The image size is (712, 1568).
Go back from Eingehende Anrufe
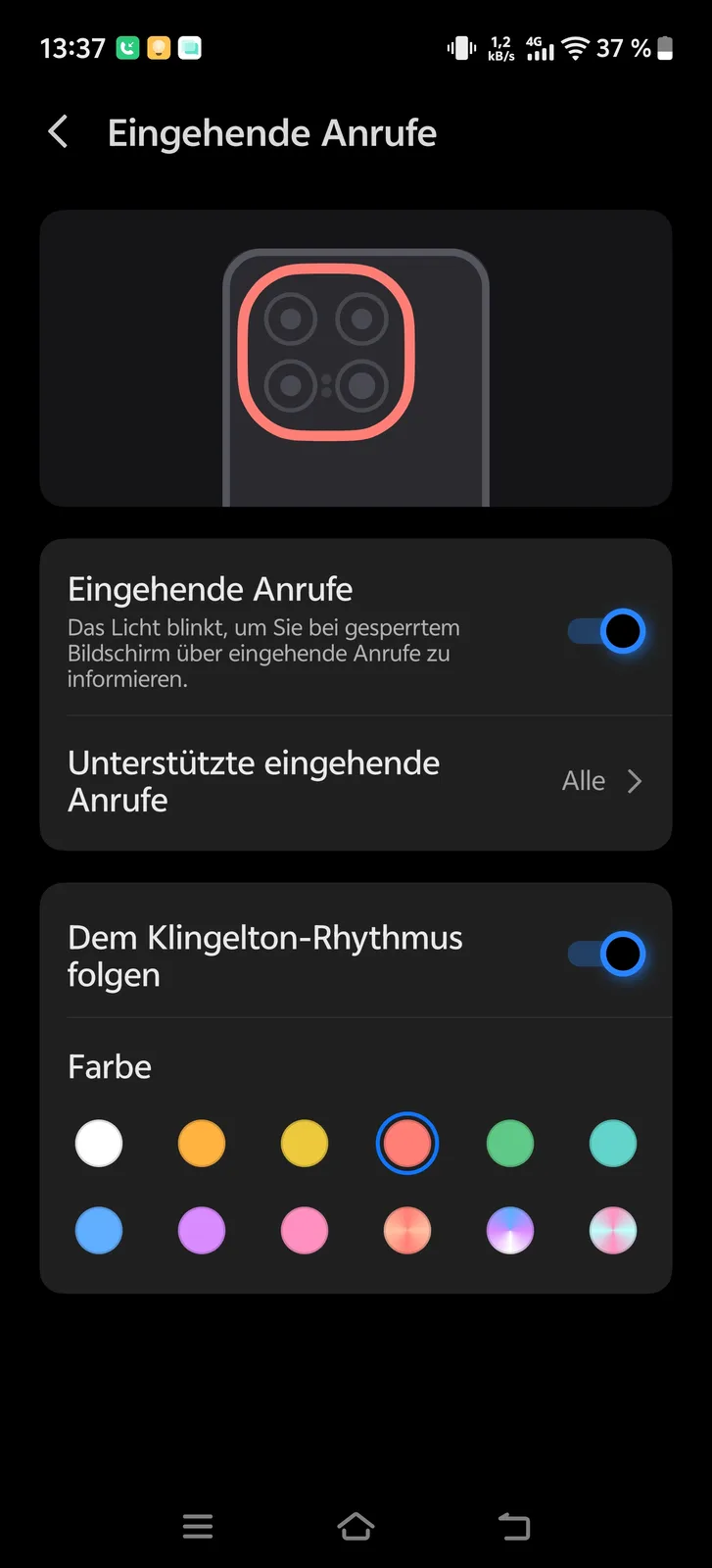pyautogui.click(x=59, y=131)
